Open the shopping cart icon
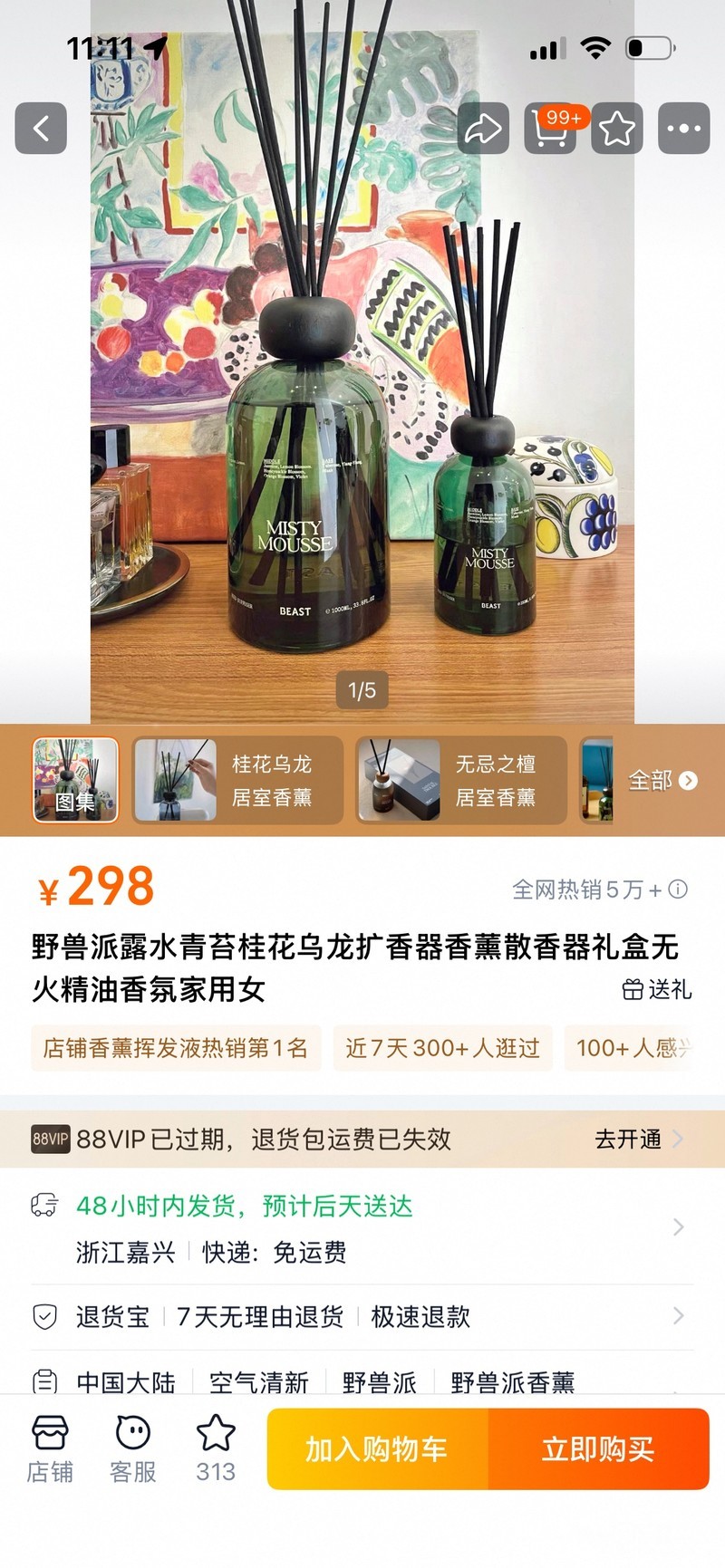Image resolution: width=725 pixels, height=1568 pixels. tap(550, 129)
